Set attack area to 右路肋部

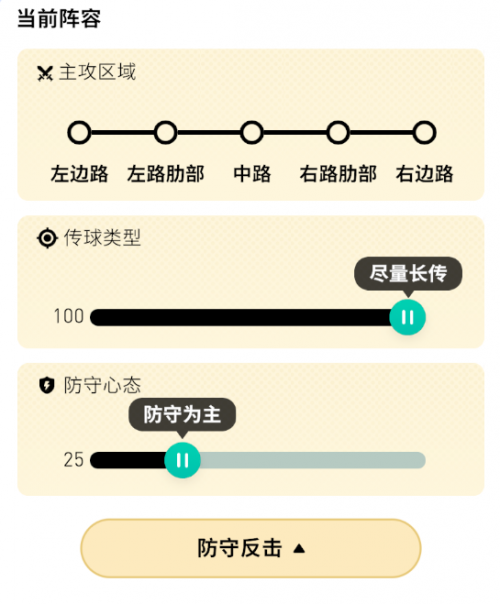coord(338,133)
